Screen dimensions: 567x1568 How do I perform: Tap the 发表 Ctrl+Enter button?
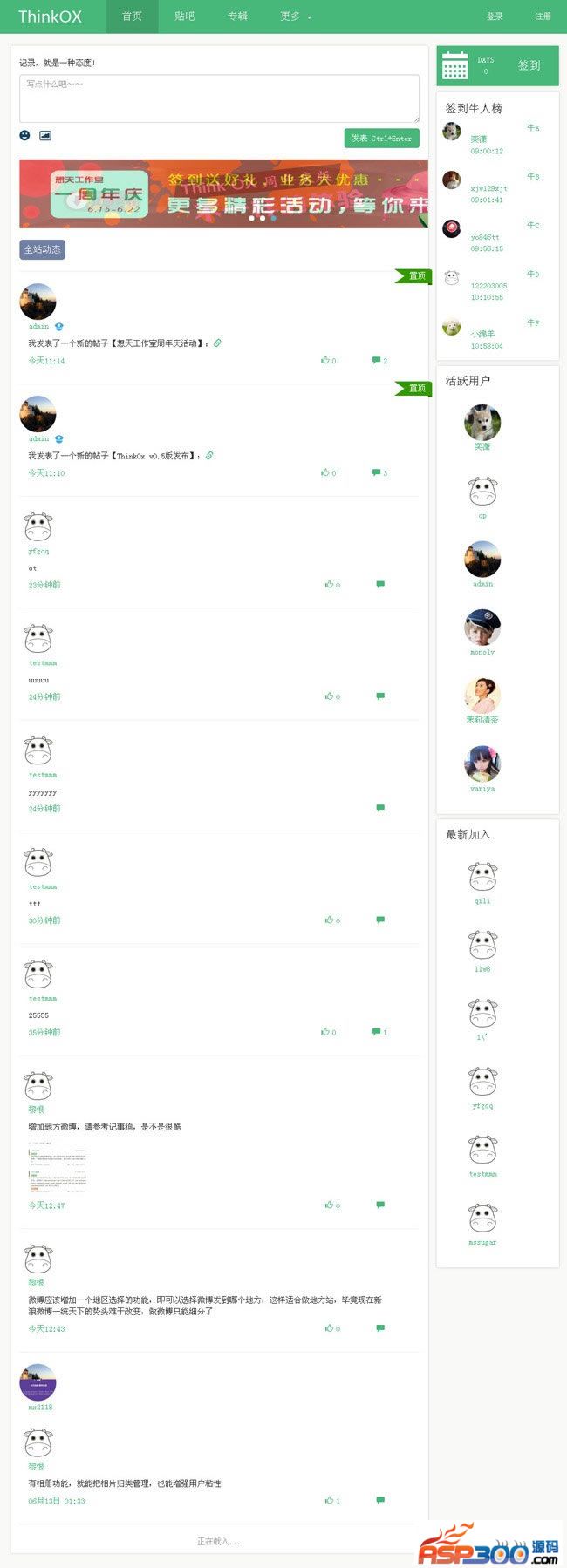pos(381,138)
